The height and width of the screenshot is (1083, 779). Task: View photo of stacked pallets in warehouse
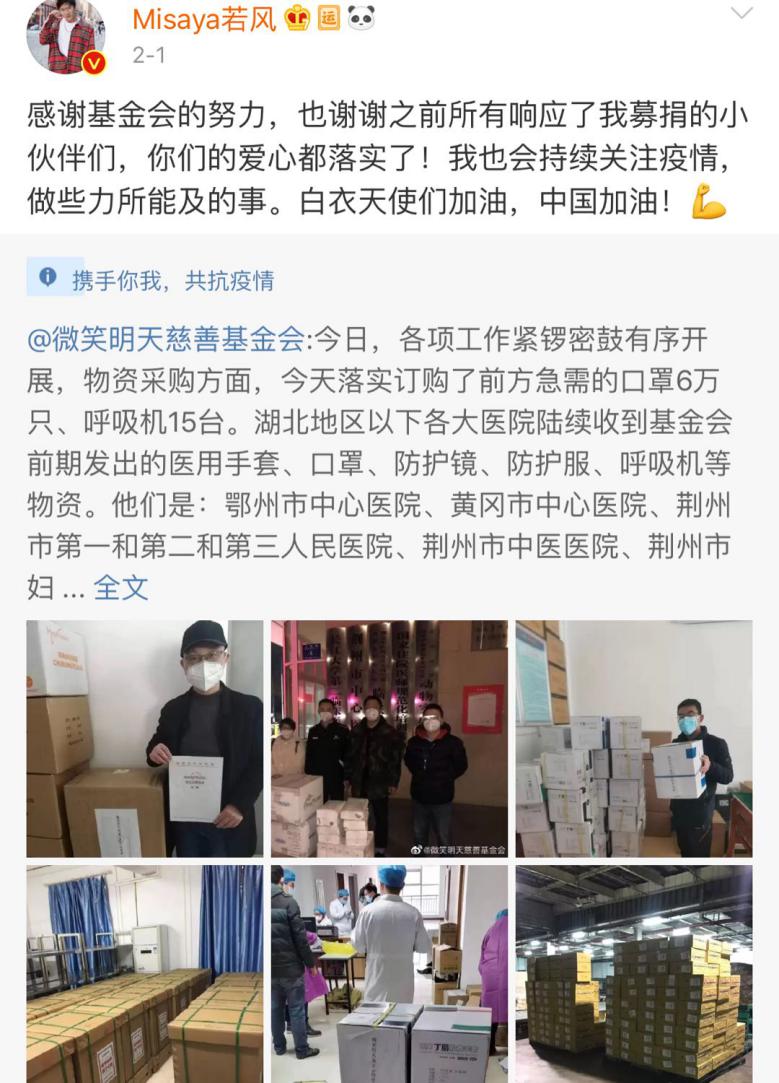[634, 973]
